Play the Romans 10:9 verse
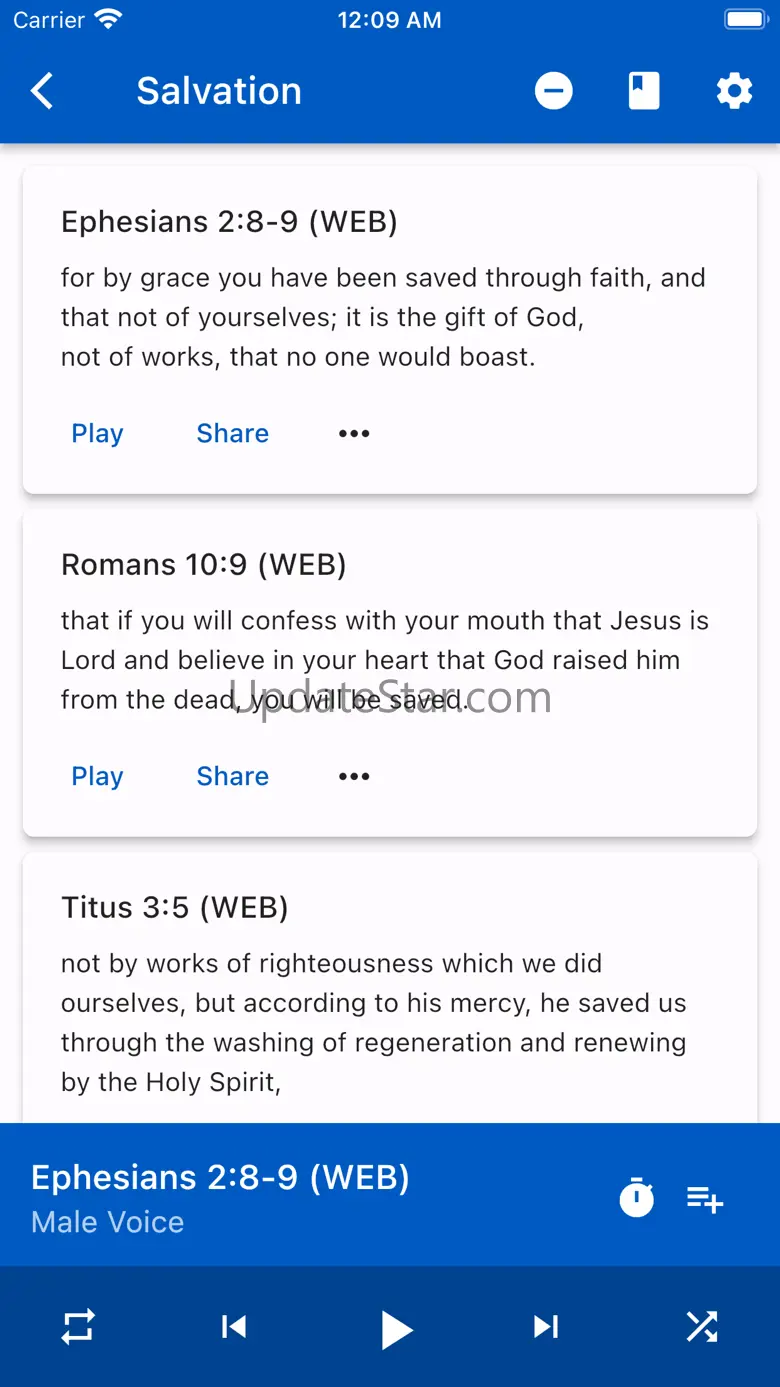This screenshot has width=780, height=1387. pyautogui.click(x=97, y=776)
